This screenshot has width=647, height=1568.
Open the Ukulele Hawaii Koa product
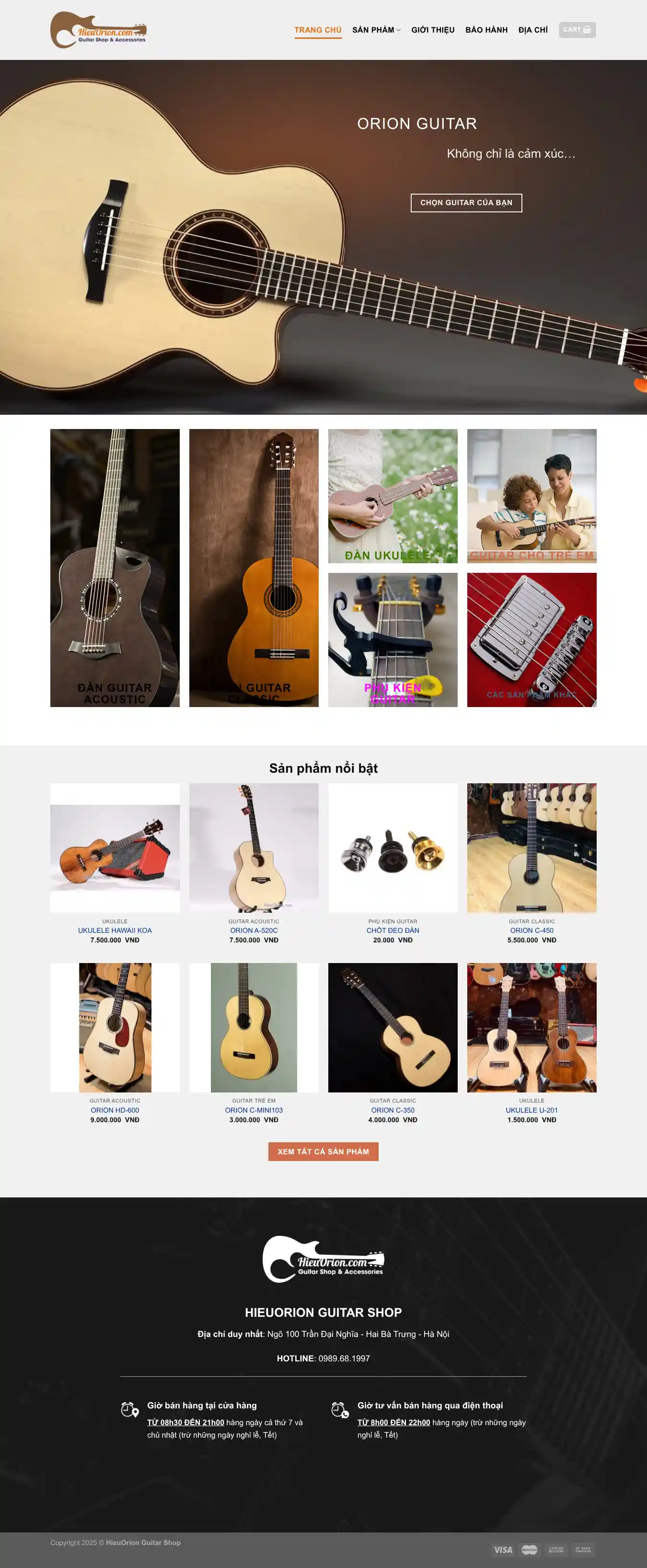115,930
